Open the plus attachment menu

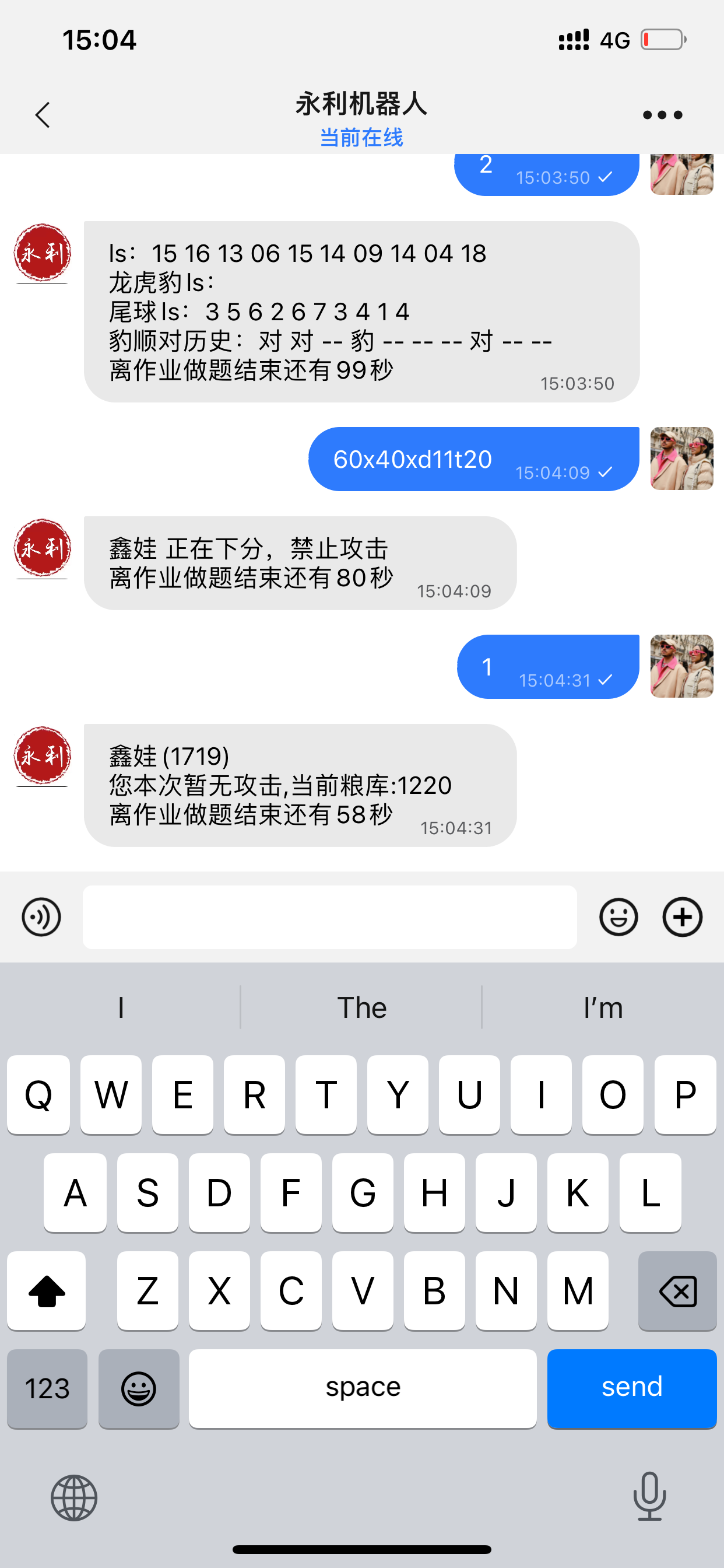click(682, 916)
